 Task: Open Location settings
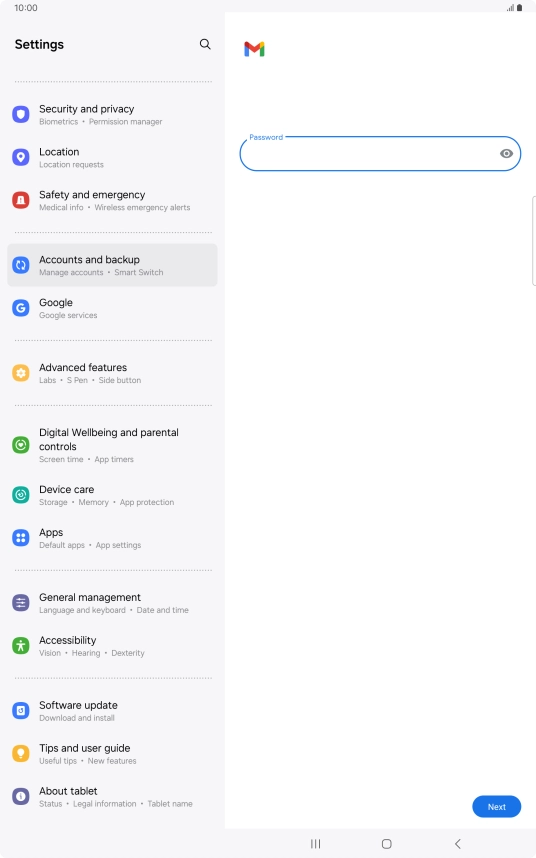coord(112,158)
